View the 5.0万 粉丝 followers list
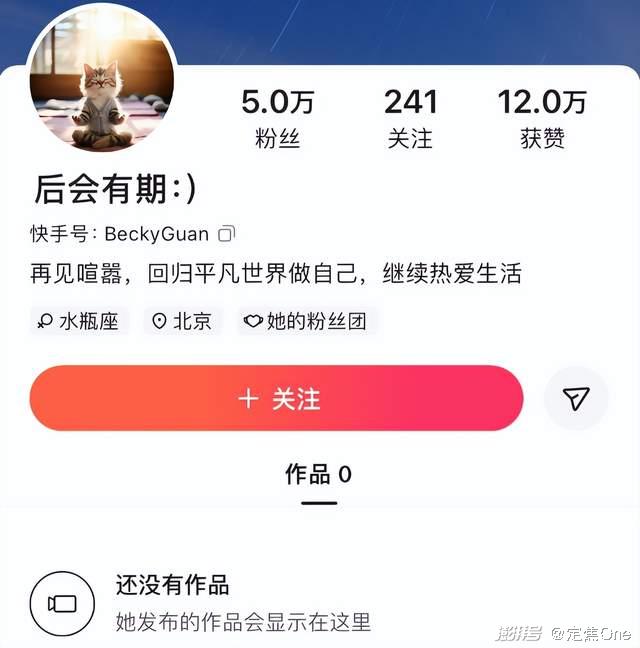The height and width of the screenshot is (648, 640). tap(277, 118)
